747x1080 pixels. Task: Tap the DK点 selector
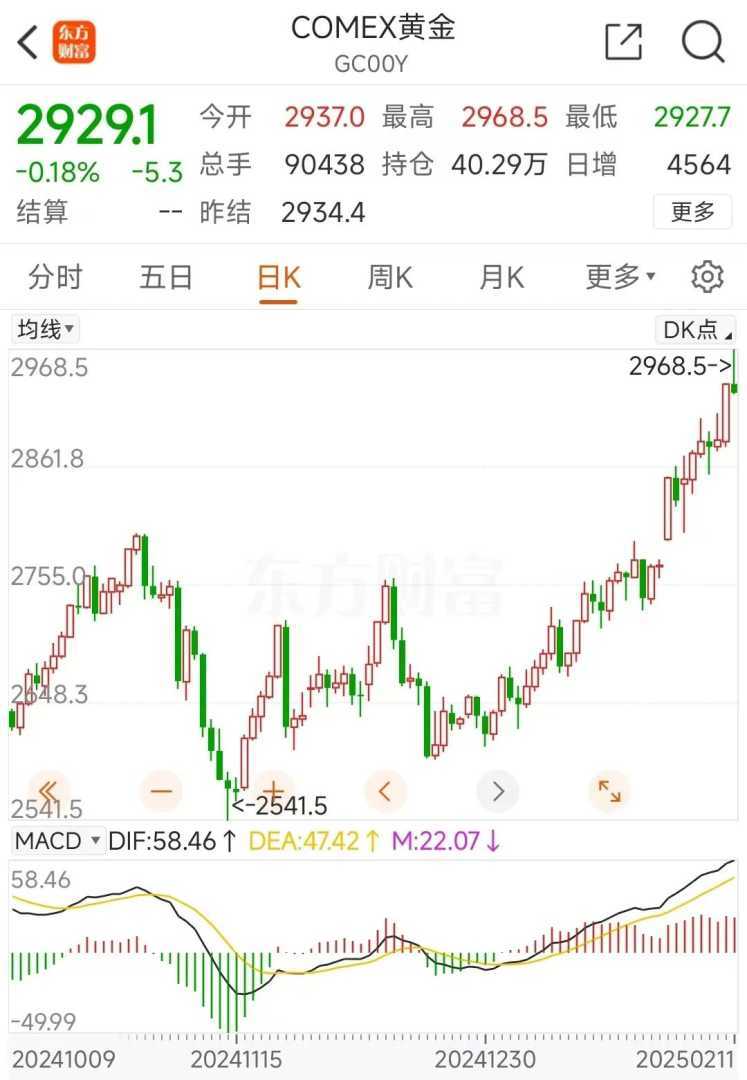click(695, 330)
